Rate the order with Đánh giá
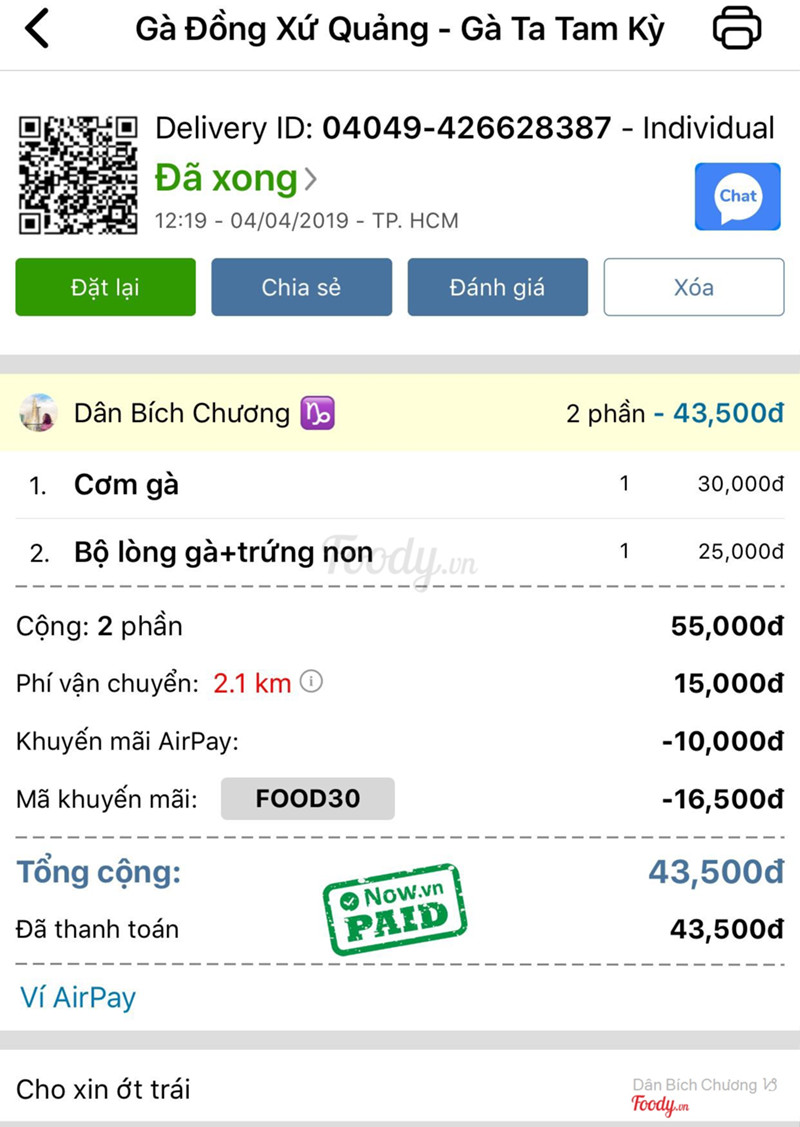 (x=497, y=287)
